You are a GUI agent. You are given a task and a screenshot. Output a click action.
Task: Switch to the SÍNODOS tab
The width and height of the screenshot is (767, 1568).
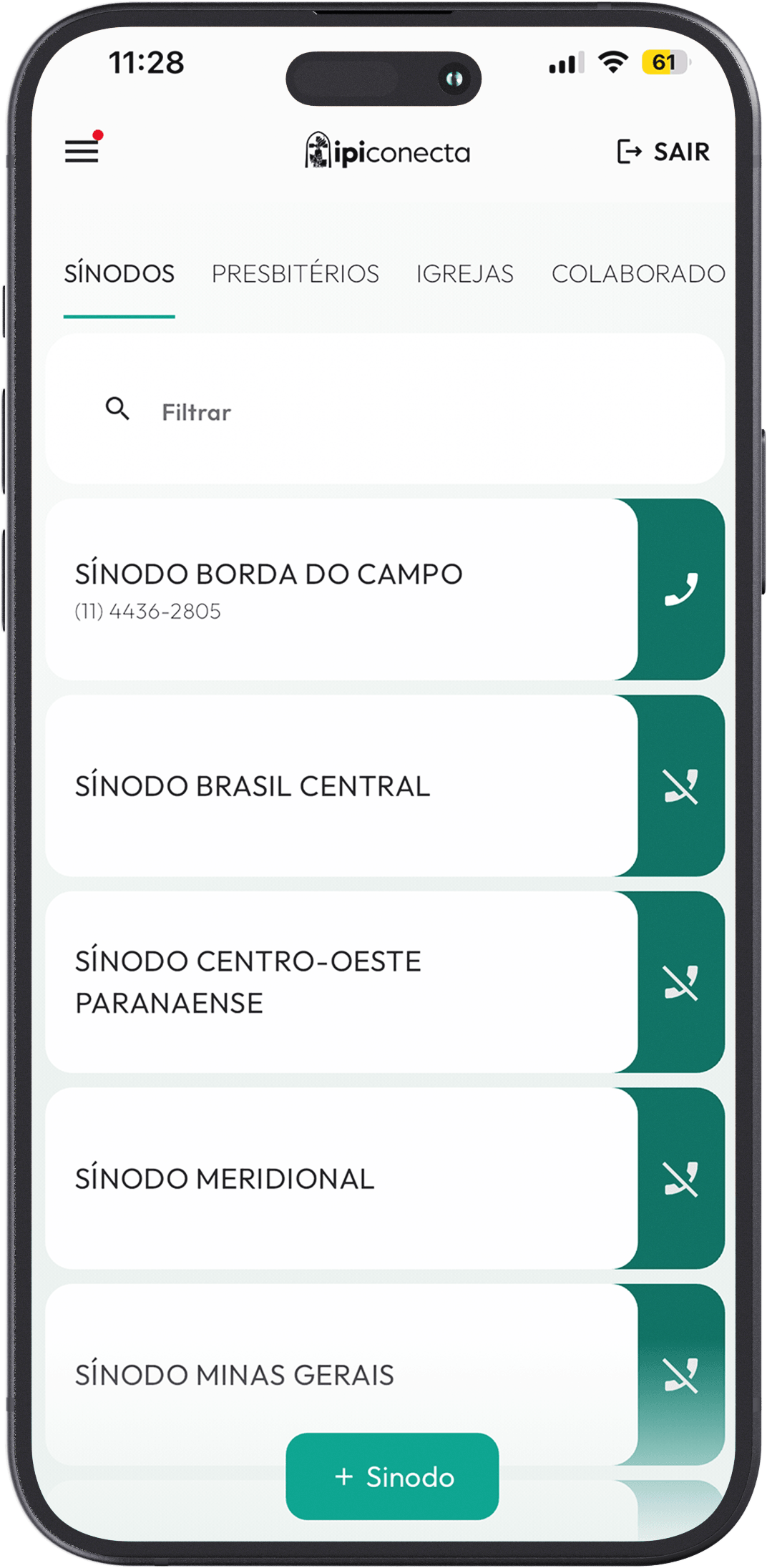click(x=119, y=273)
